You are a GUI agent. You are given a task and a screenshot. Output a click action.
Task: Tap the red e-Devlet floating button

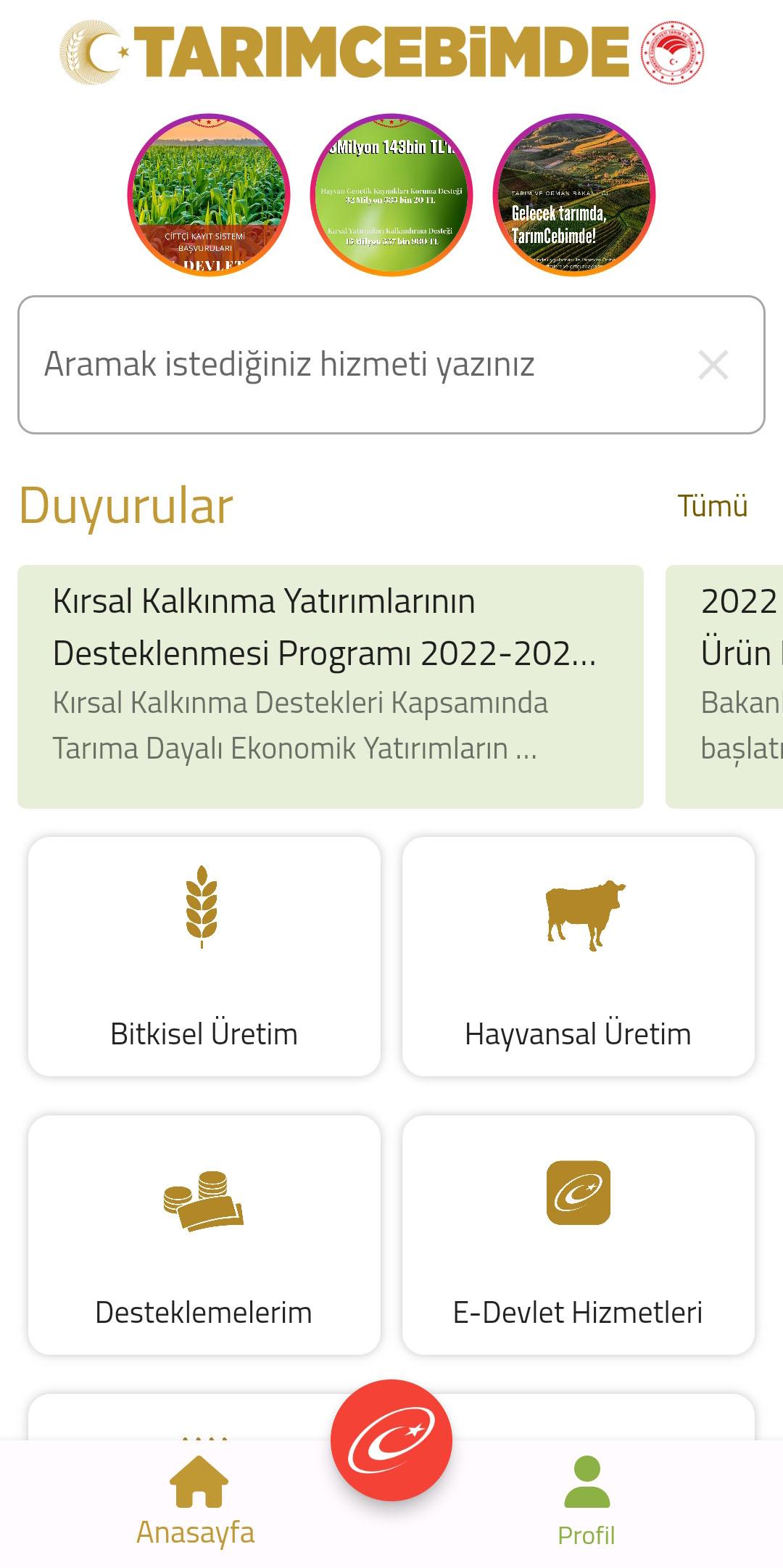coord(391,1440)
